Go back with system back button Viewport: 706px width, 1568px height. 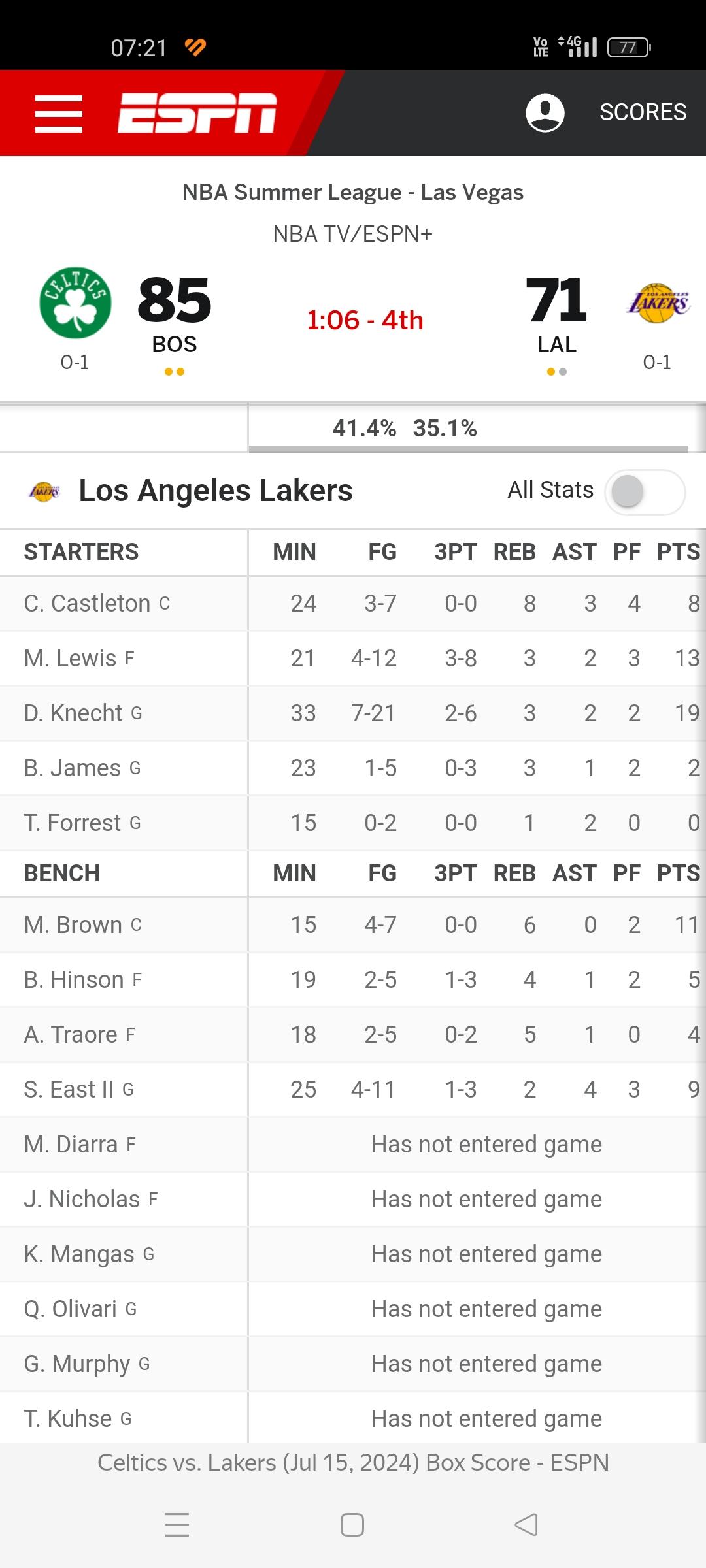point(526,1524)
